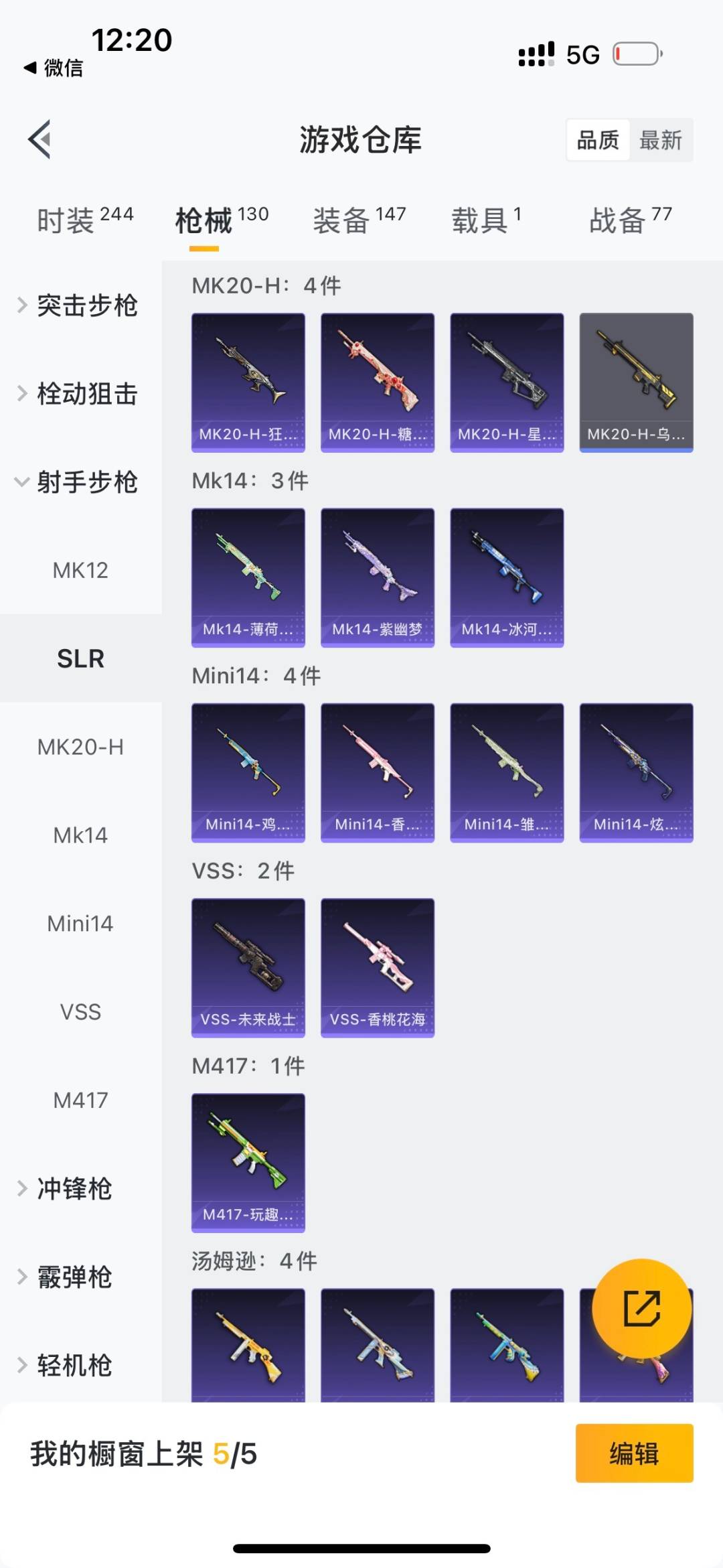Select MK12 in the sidebar

click(x=80, y=570)
